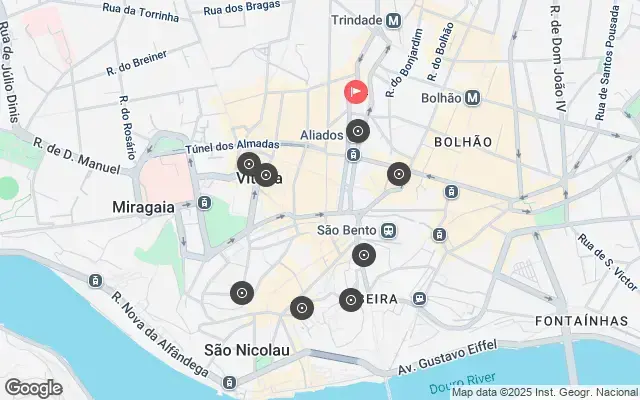640x400 pixels.
Task: Tap the red flag marker above Aliados
Action: (357, 92)
